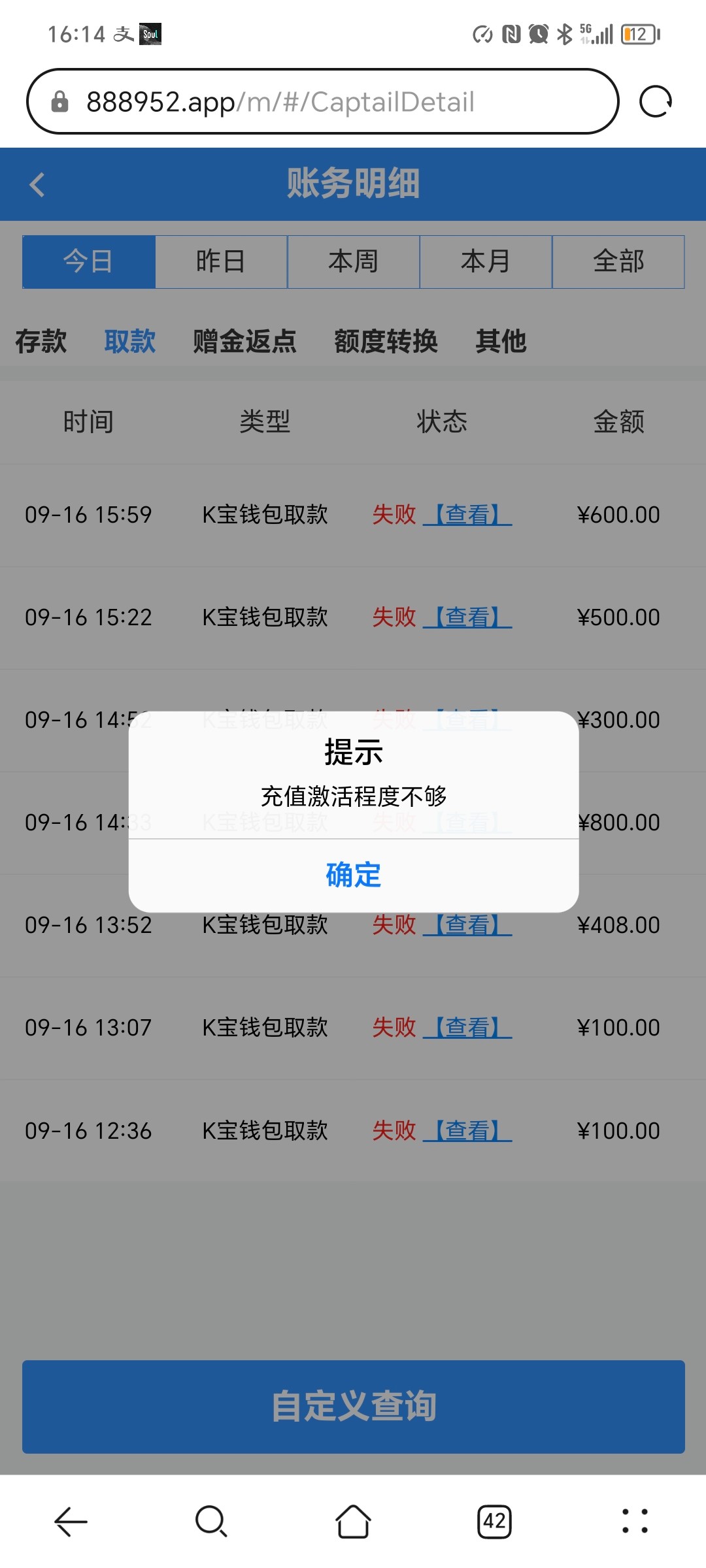Switch to the 全部 date tab

pyautogui.click(x=618, y=261)
